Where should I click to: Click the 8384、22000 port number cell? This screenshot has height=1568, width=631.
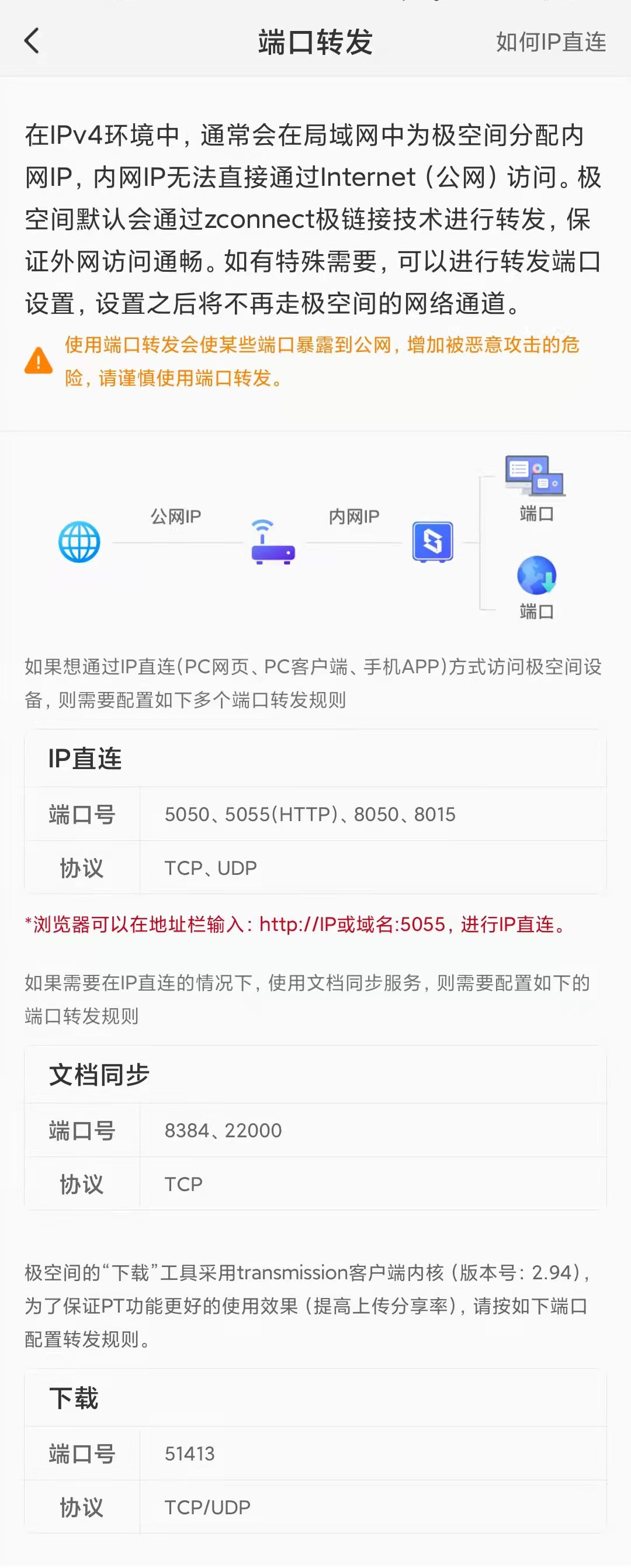[x=221, y=1130]
